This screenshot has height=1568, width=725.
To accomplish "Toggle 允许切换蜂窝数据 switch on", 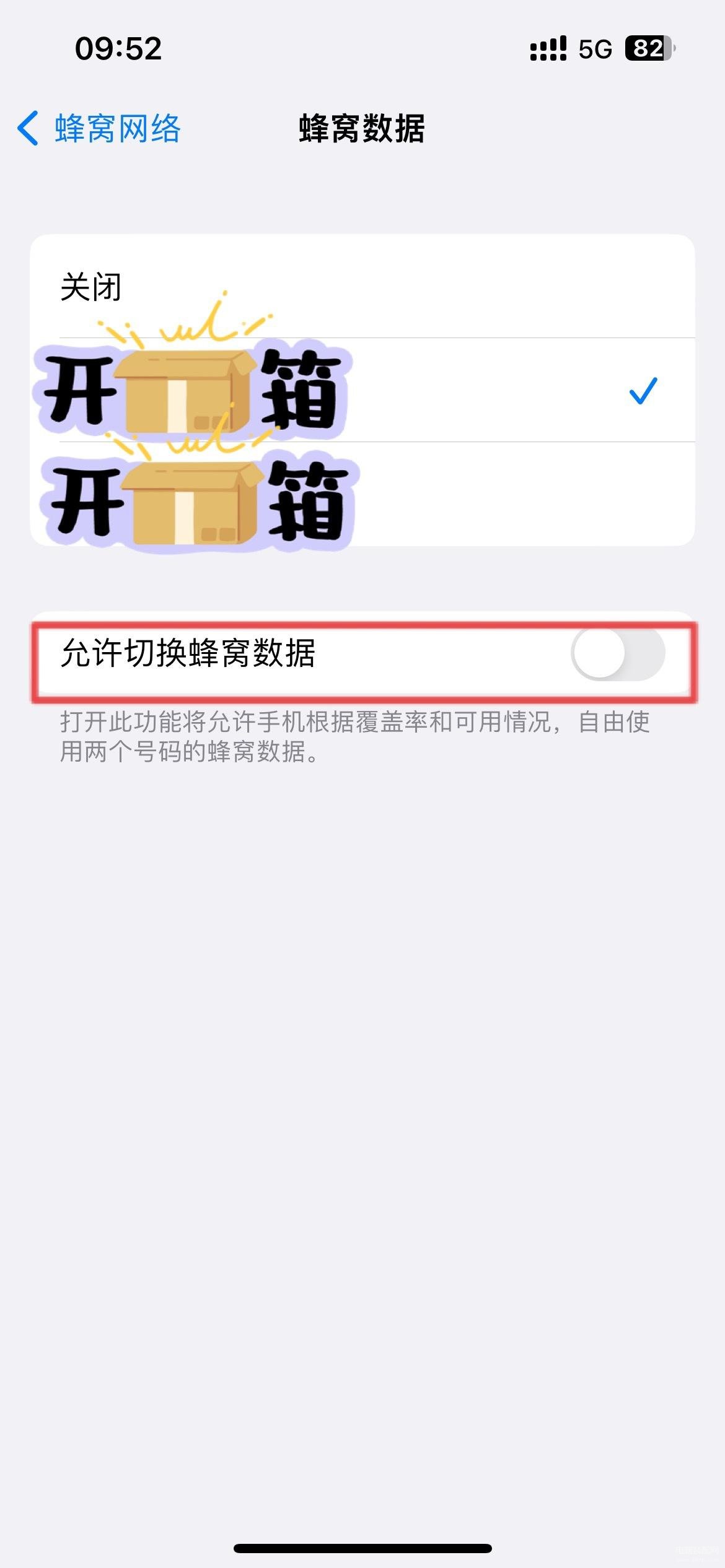I will tap(617, 653).
